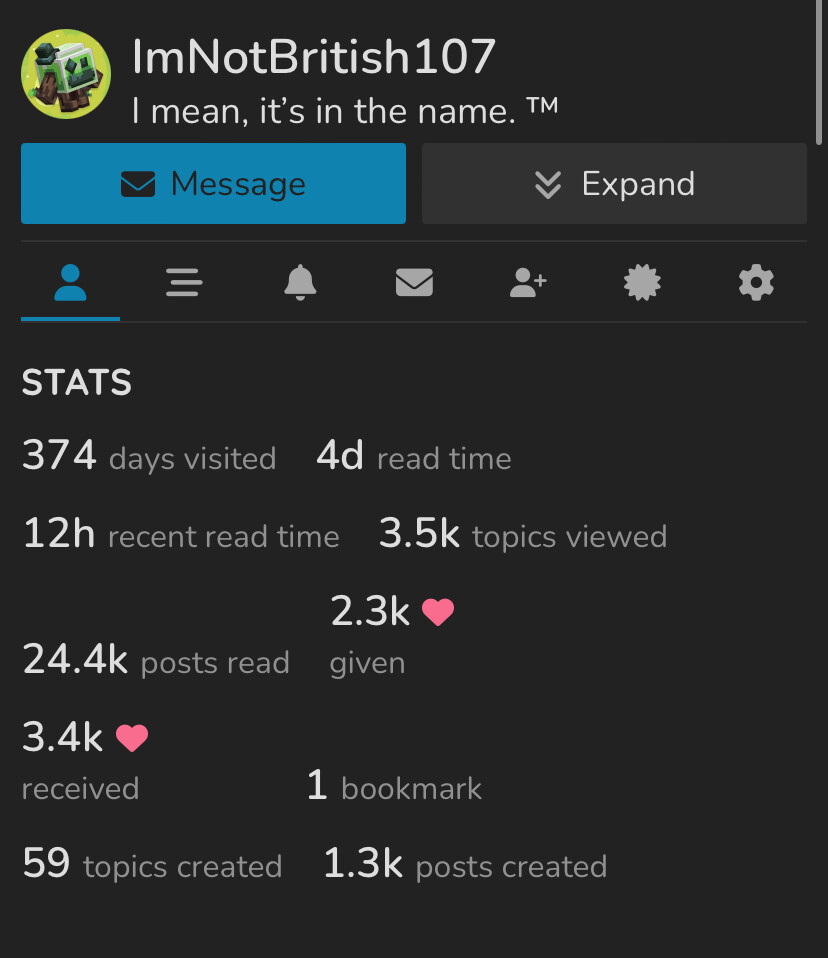Viewport: 828px width, 958px height.
Task: Open the profile avatar picture
Action: (x=66, y=76)
